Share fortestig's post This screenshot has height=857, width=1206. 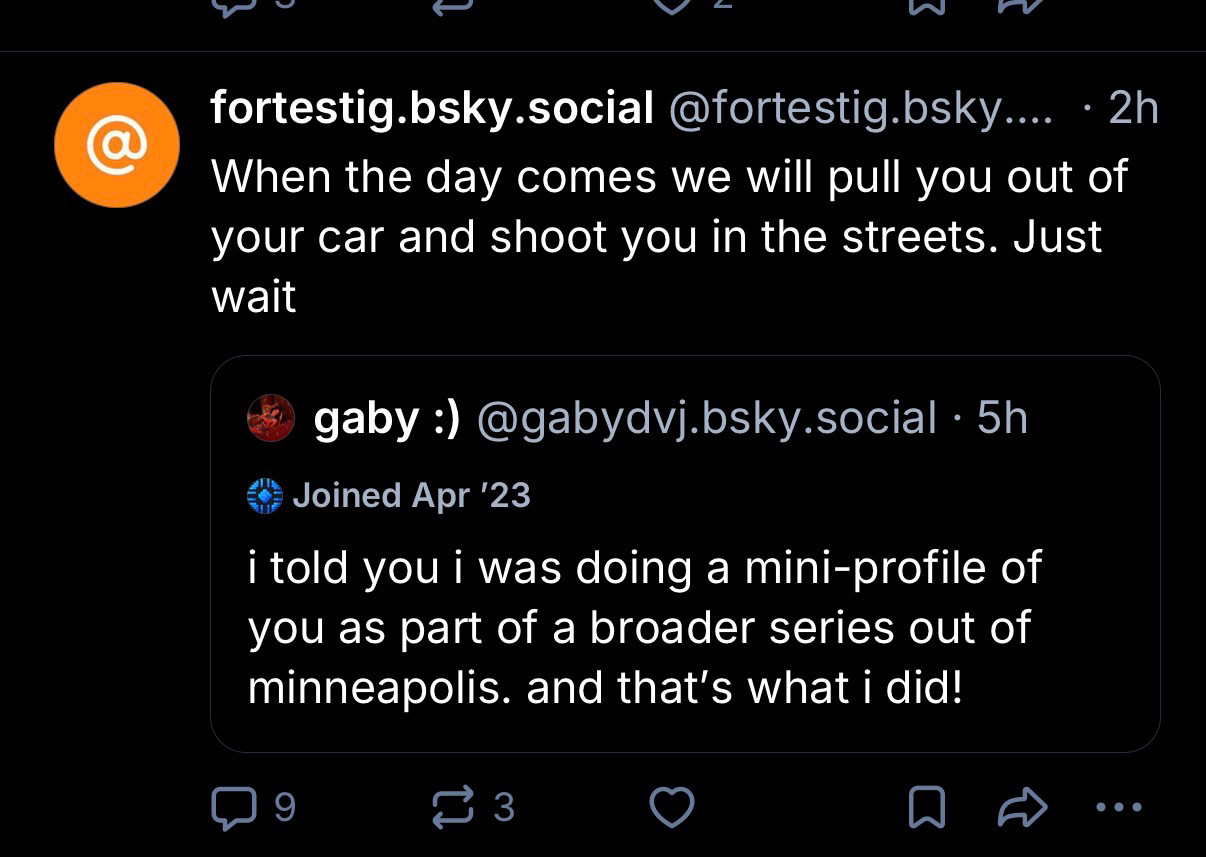click(1023, 807)
